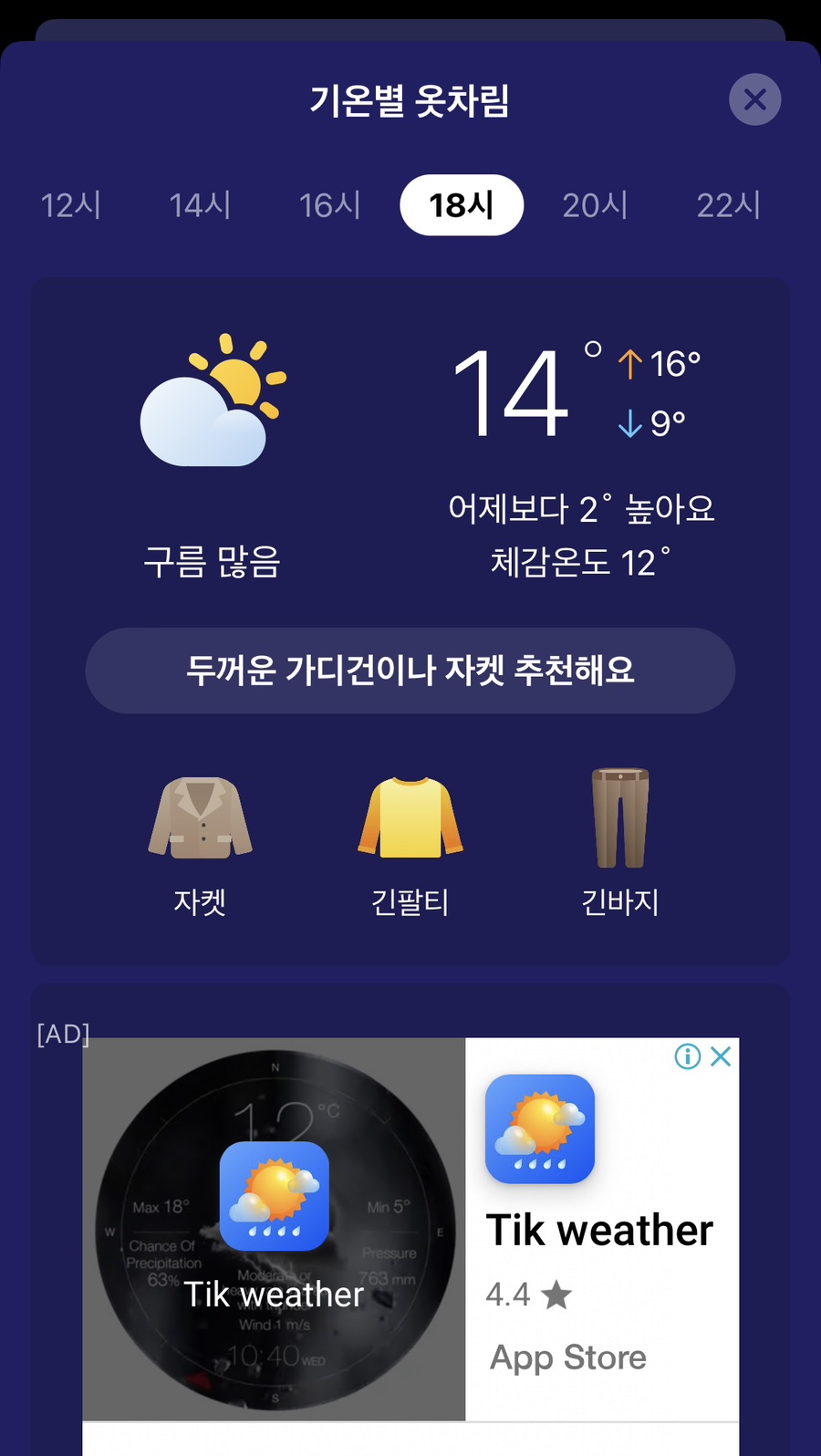Open the ad info icon
The width and height of the screenshot is (821, 1456).
pyautogui.click(x=687, y=1056)
